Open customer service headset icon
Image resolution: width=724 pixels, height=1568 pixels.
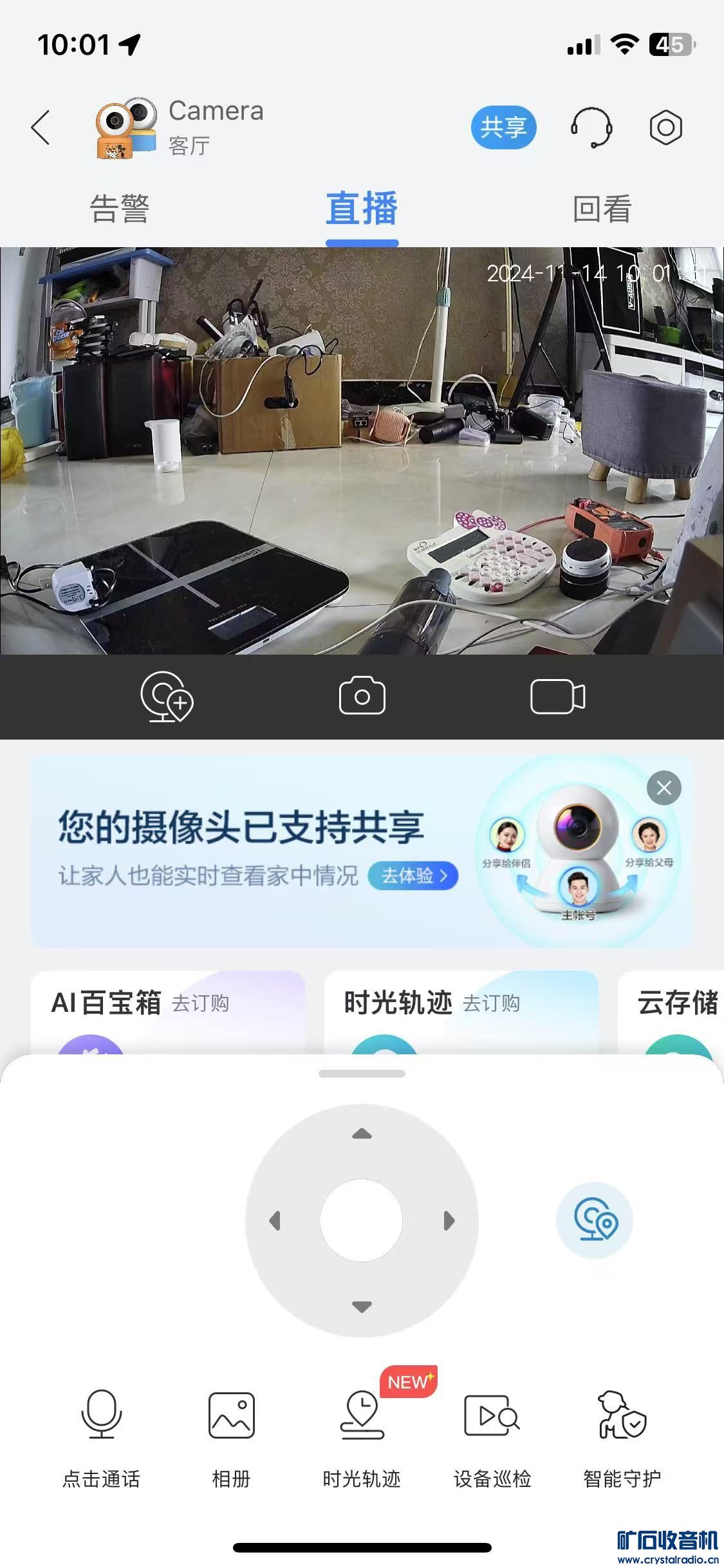(x=591, y=127)
